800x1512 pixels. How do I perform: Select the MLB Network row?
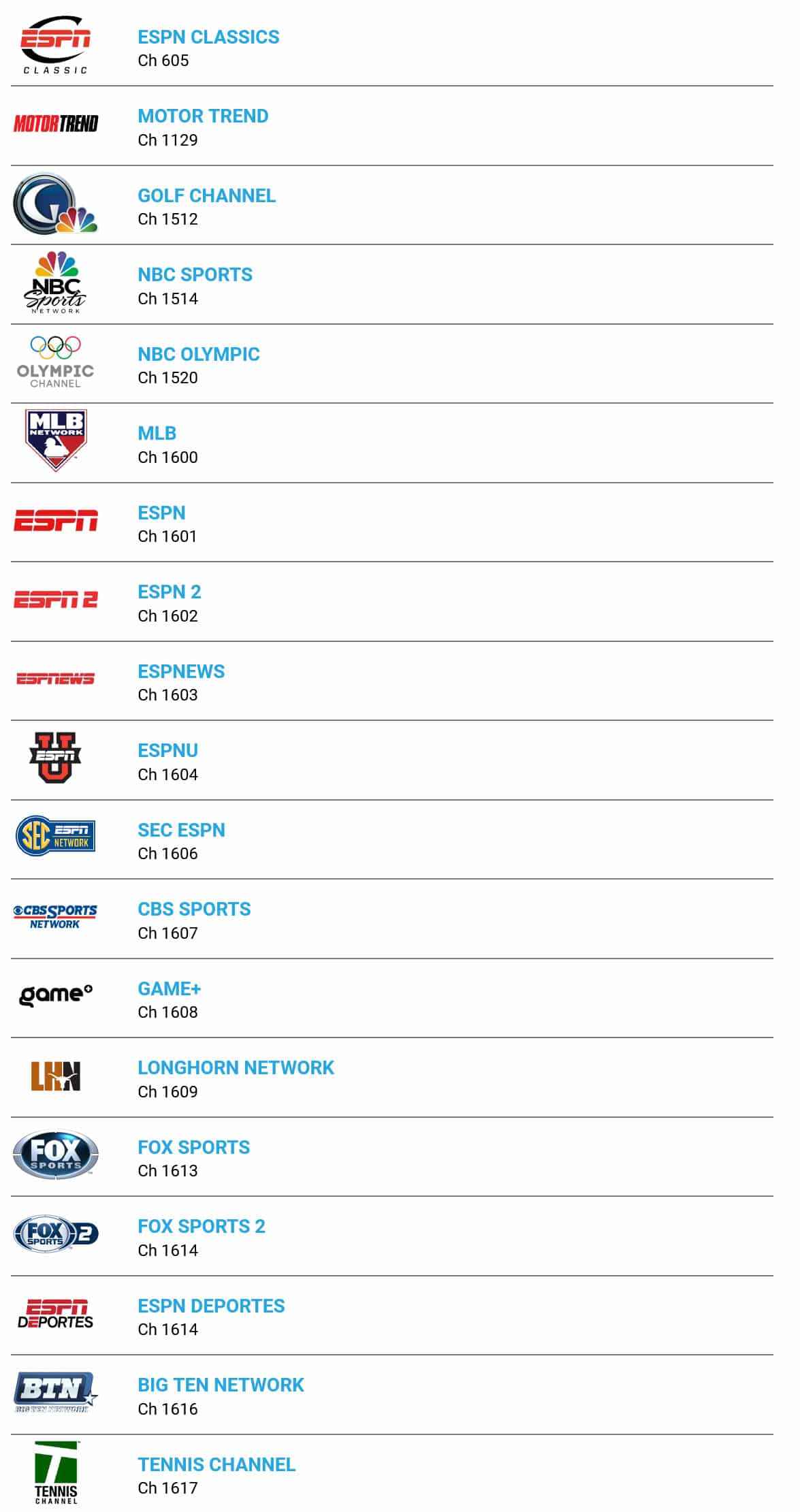391,443
